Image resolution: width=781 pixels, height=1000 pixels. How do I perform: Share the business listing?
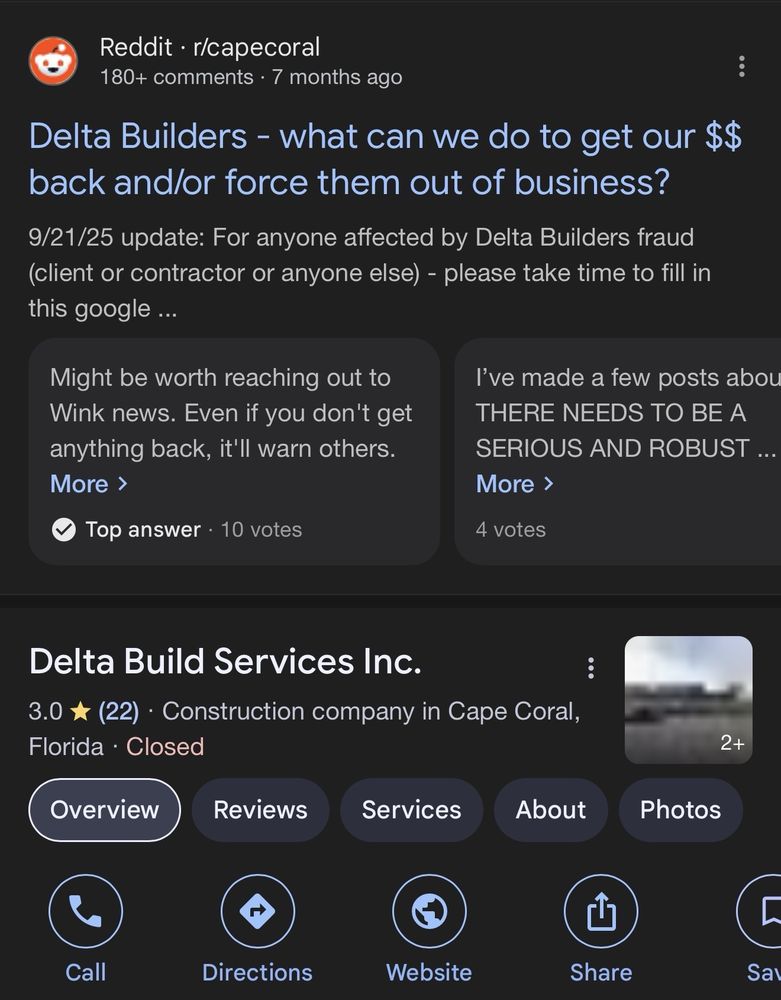coord(601,911)
